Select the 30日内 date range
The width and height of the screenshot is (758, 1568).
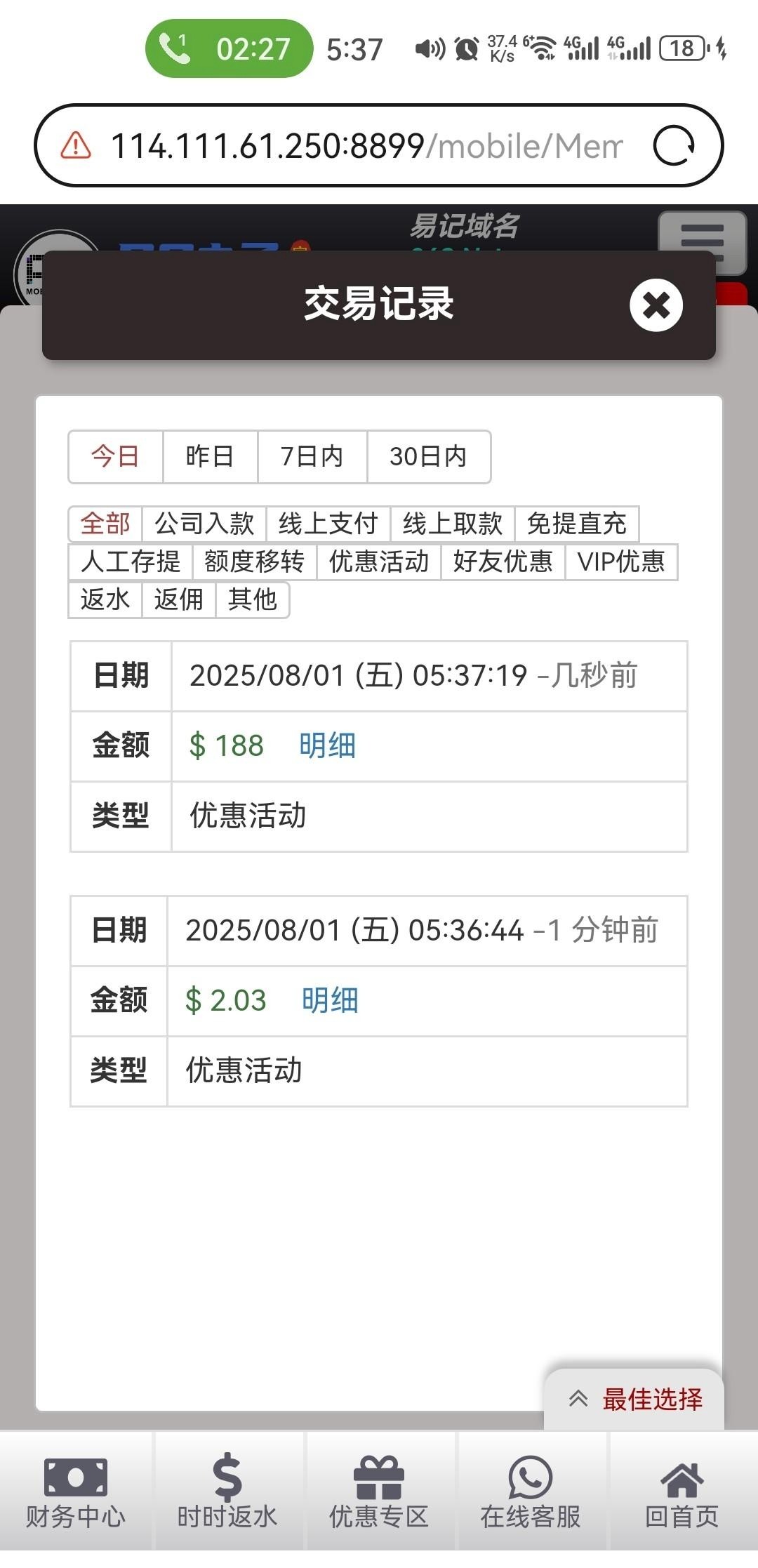point(428,457)
